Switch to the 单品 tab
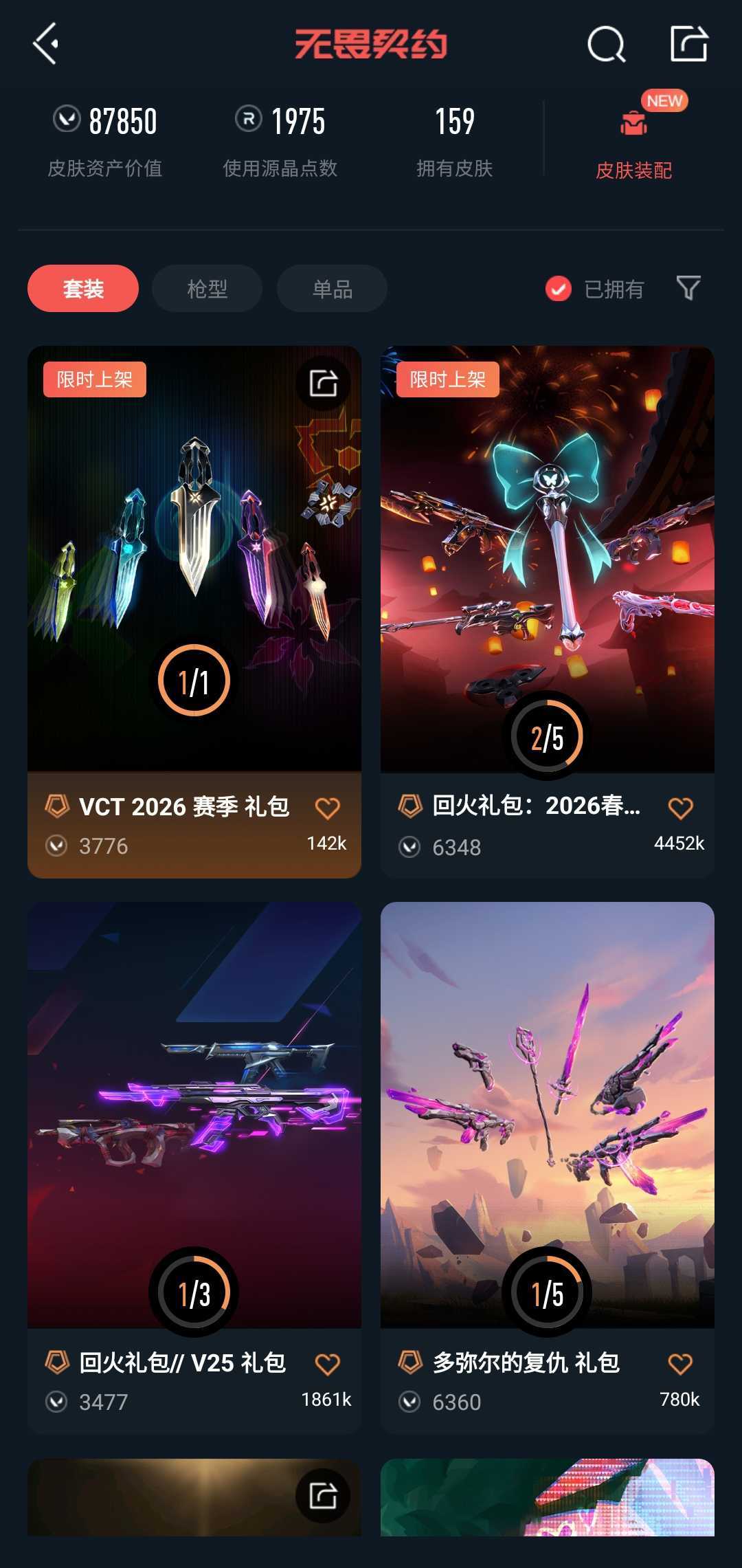The image size is (742, 1568). (x=332, y=289)
